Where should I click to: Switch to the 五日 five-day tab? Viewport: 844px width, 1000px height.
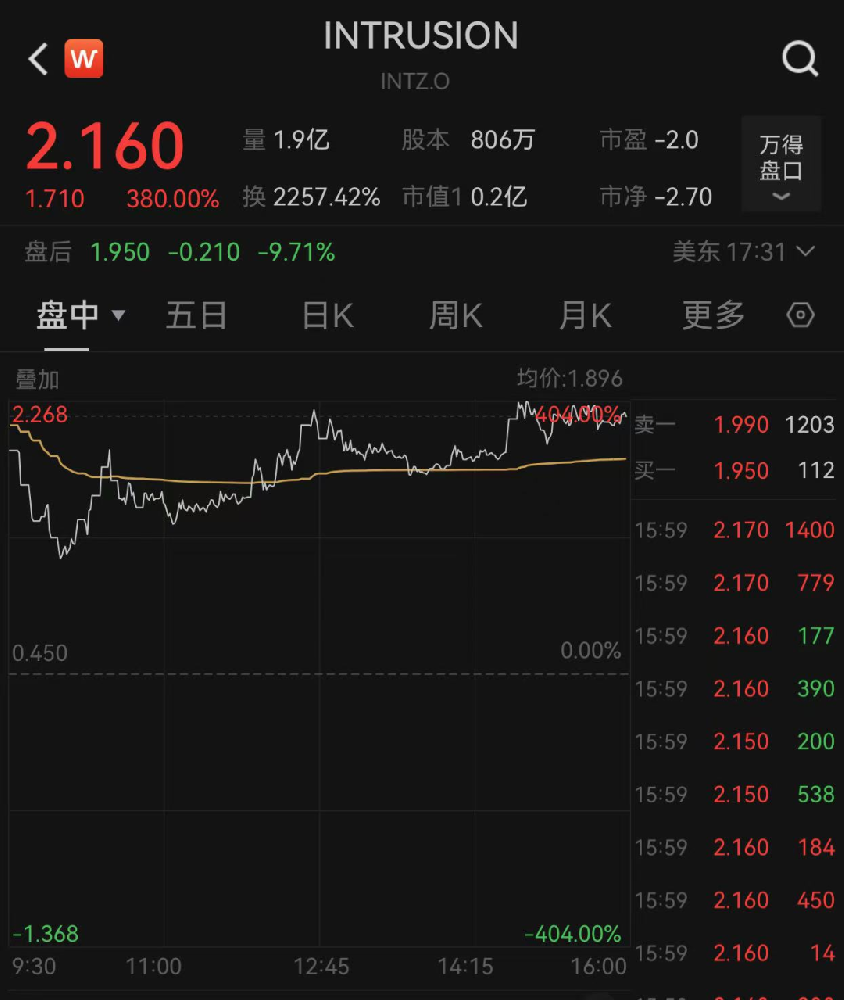(197, 314)
